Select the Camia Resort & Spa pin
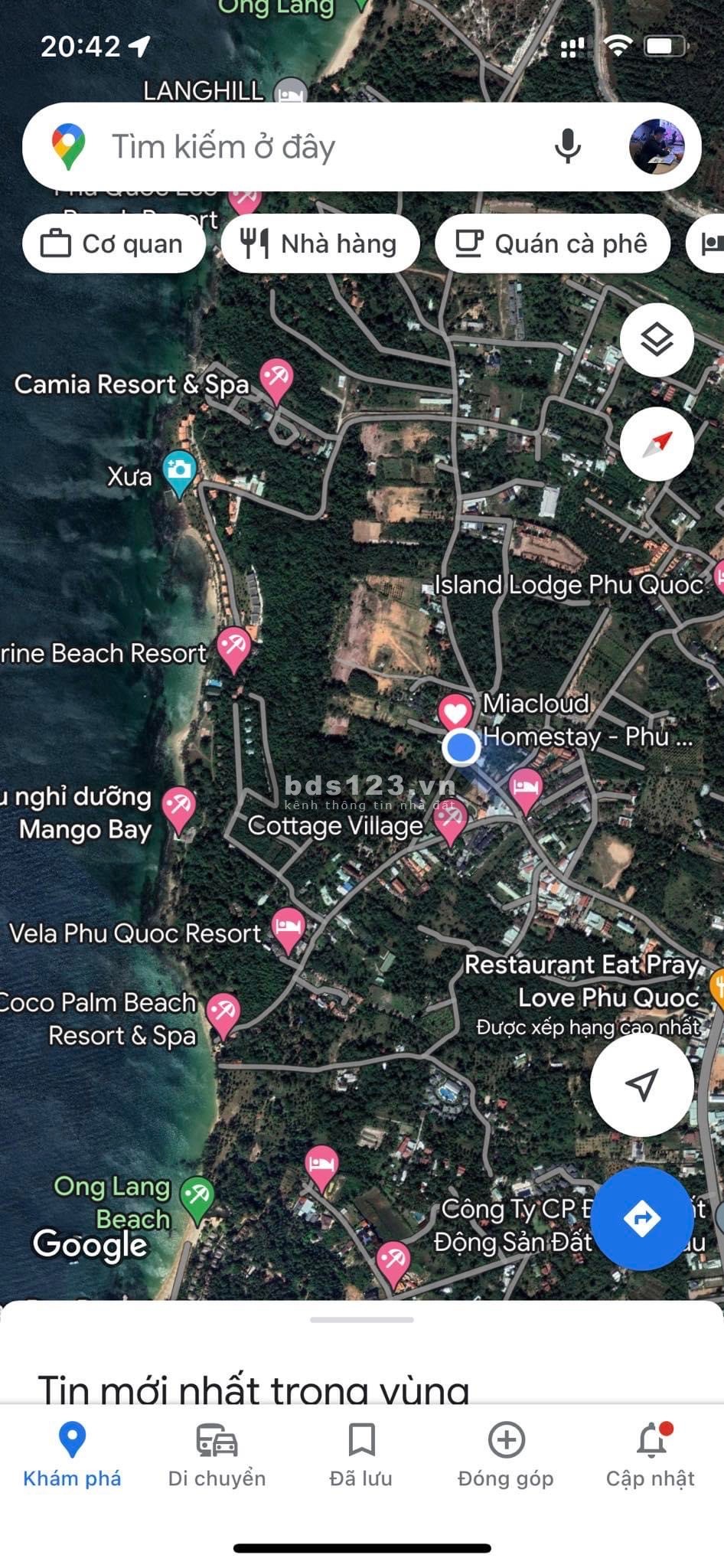Screen dimensions: 724x1568 pyautogui.click(x=276, y=378)
